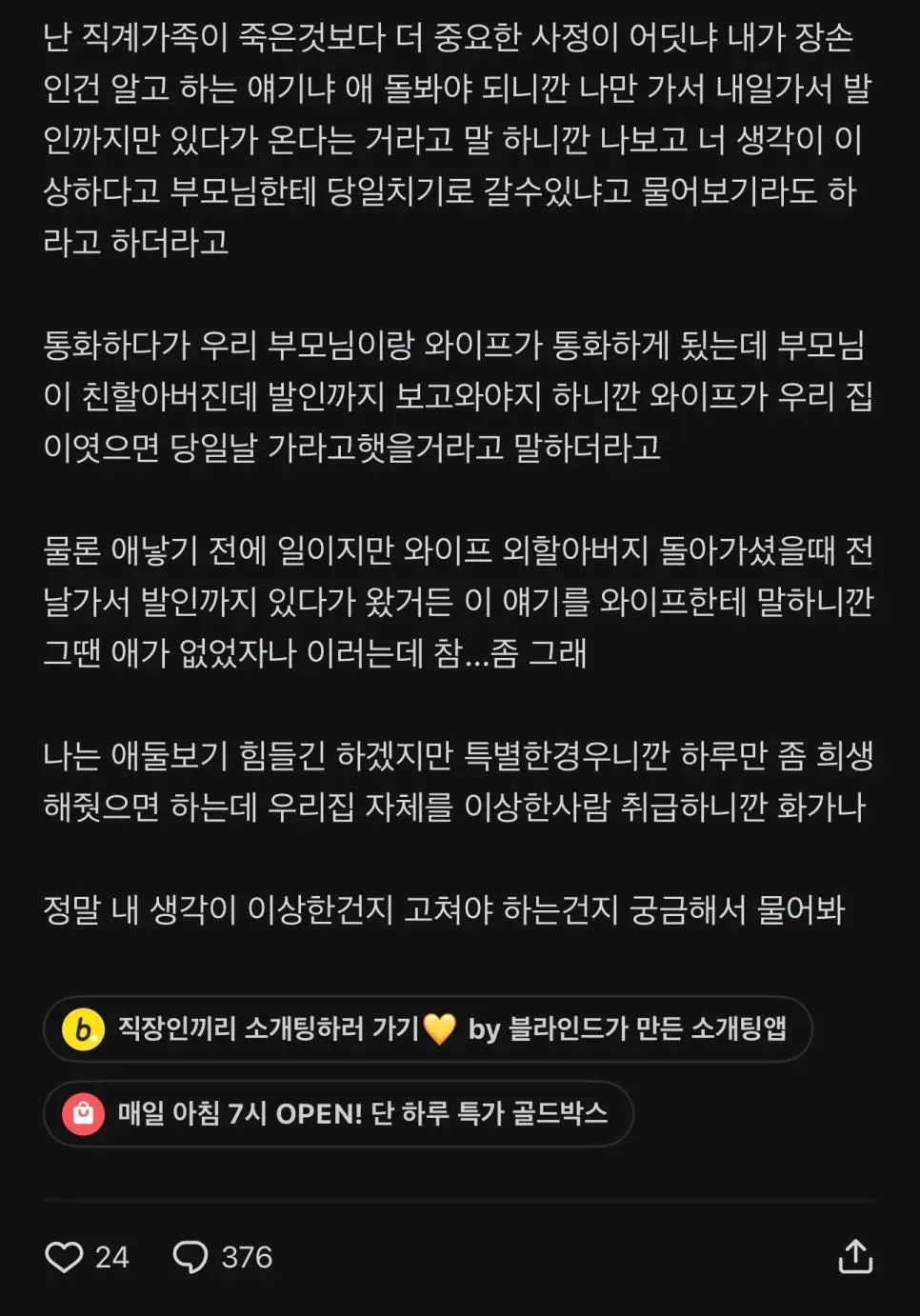The width and height of the screenshot is (920, 1316).
Task: Tap the heart to toggle your recommendation
Action: coord(67,1257)
